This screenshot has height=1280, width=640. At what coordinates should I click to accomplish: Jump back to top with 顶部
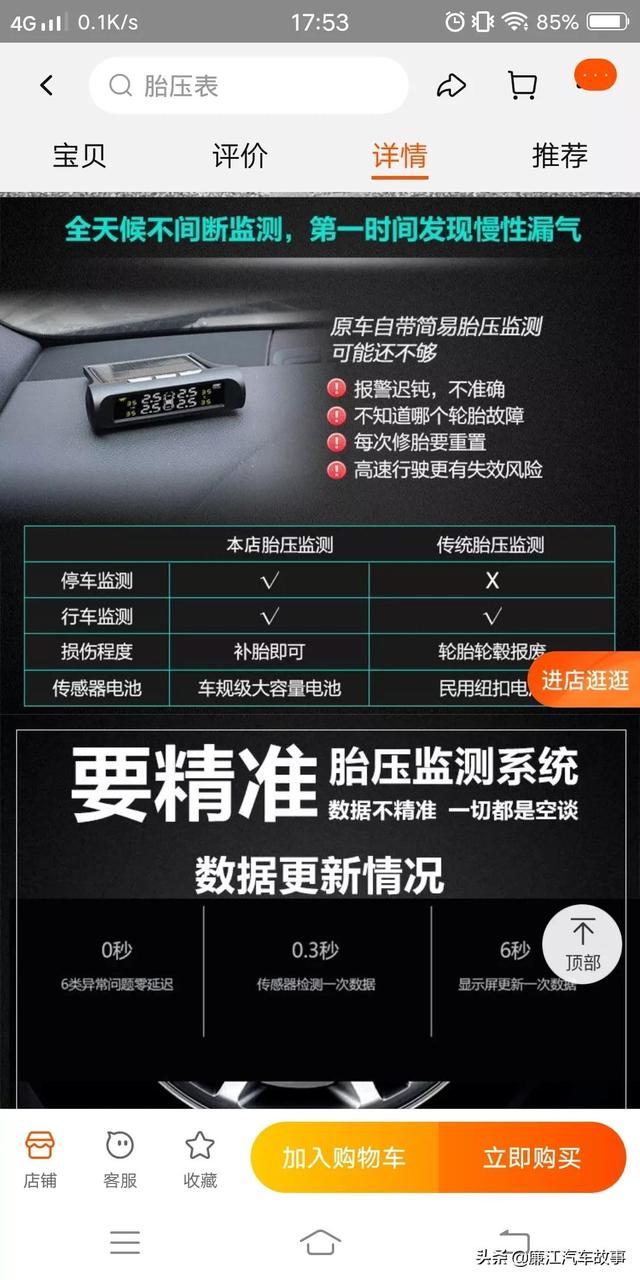pos(582,944)
